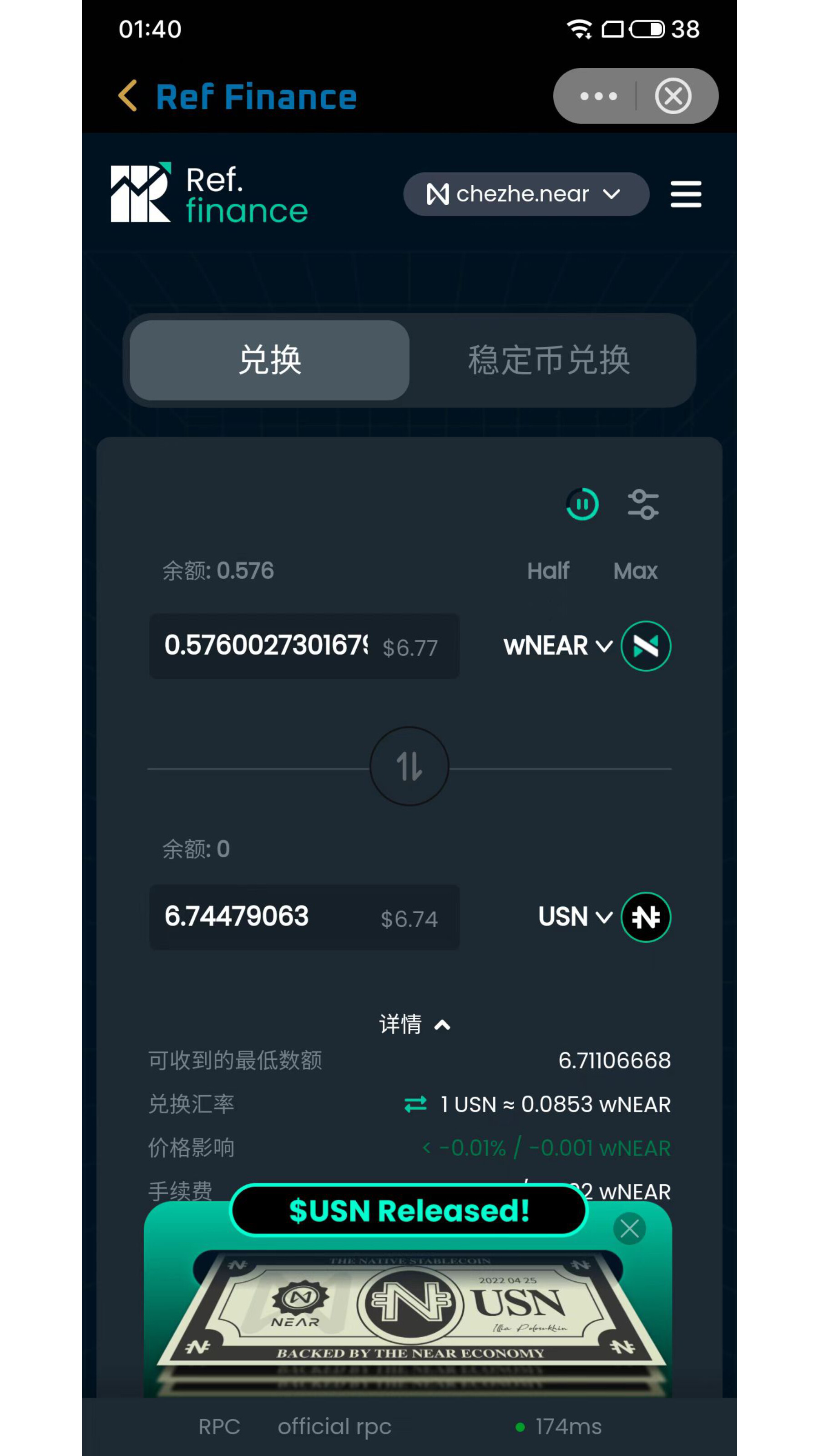819x1456 pixels.
Task: Open the official rpc selector
Action: coord(334,1426)
